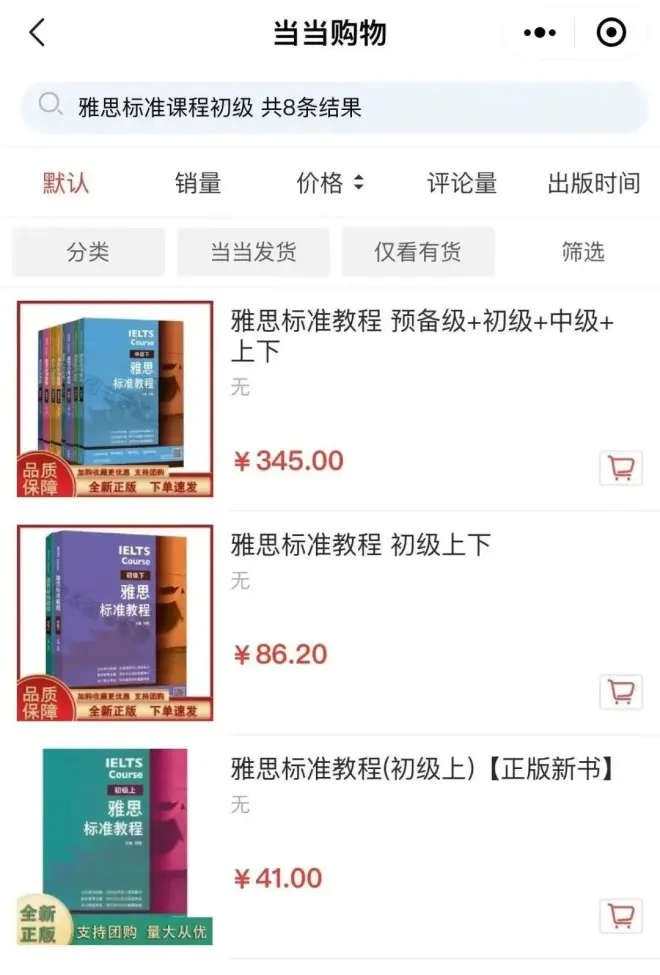Add the ¥41.00 book to cart

(x=621, y=916)
